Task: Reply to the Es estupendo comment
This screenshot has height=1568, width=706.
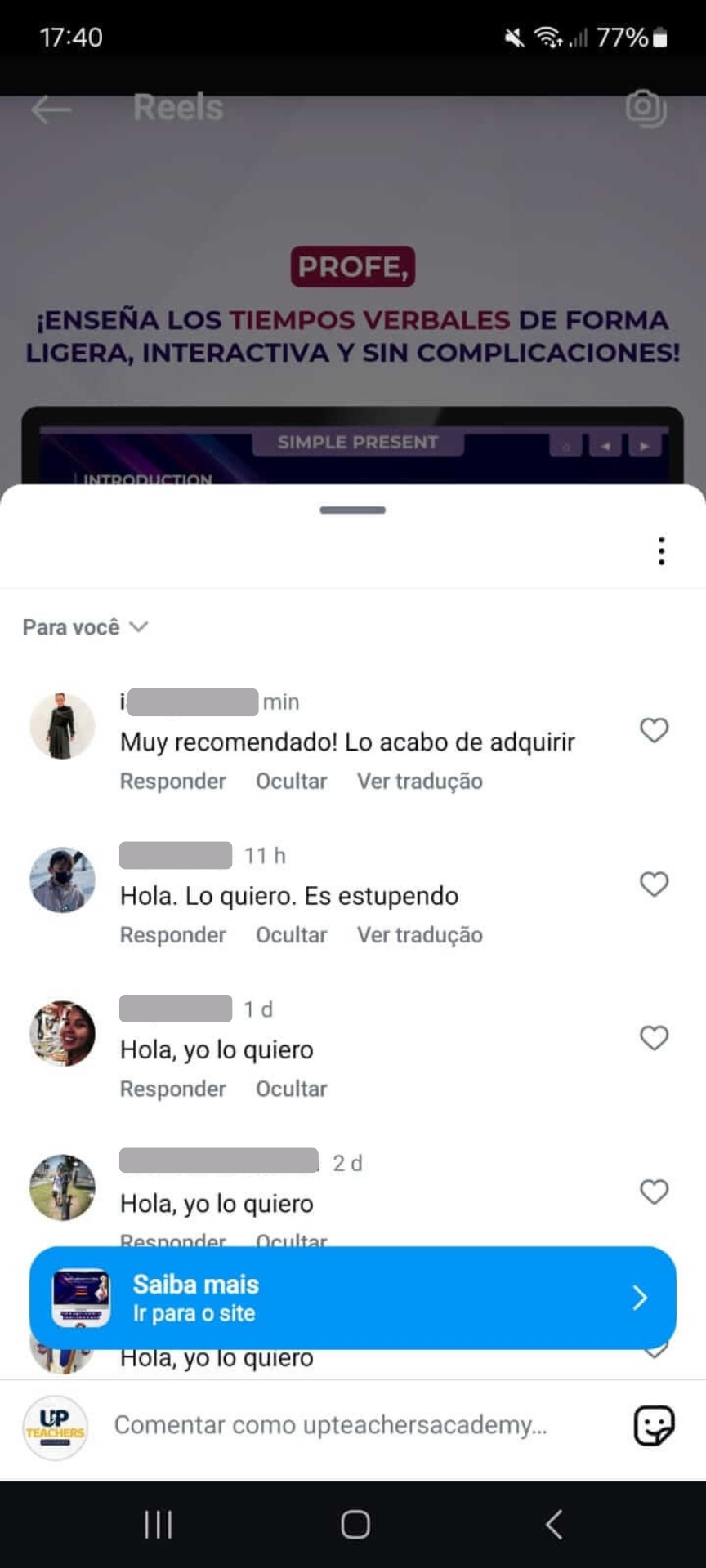Action: point(172,935)
